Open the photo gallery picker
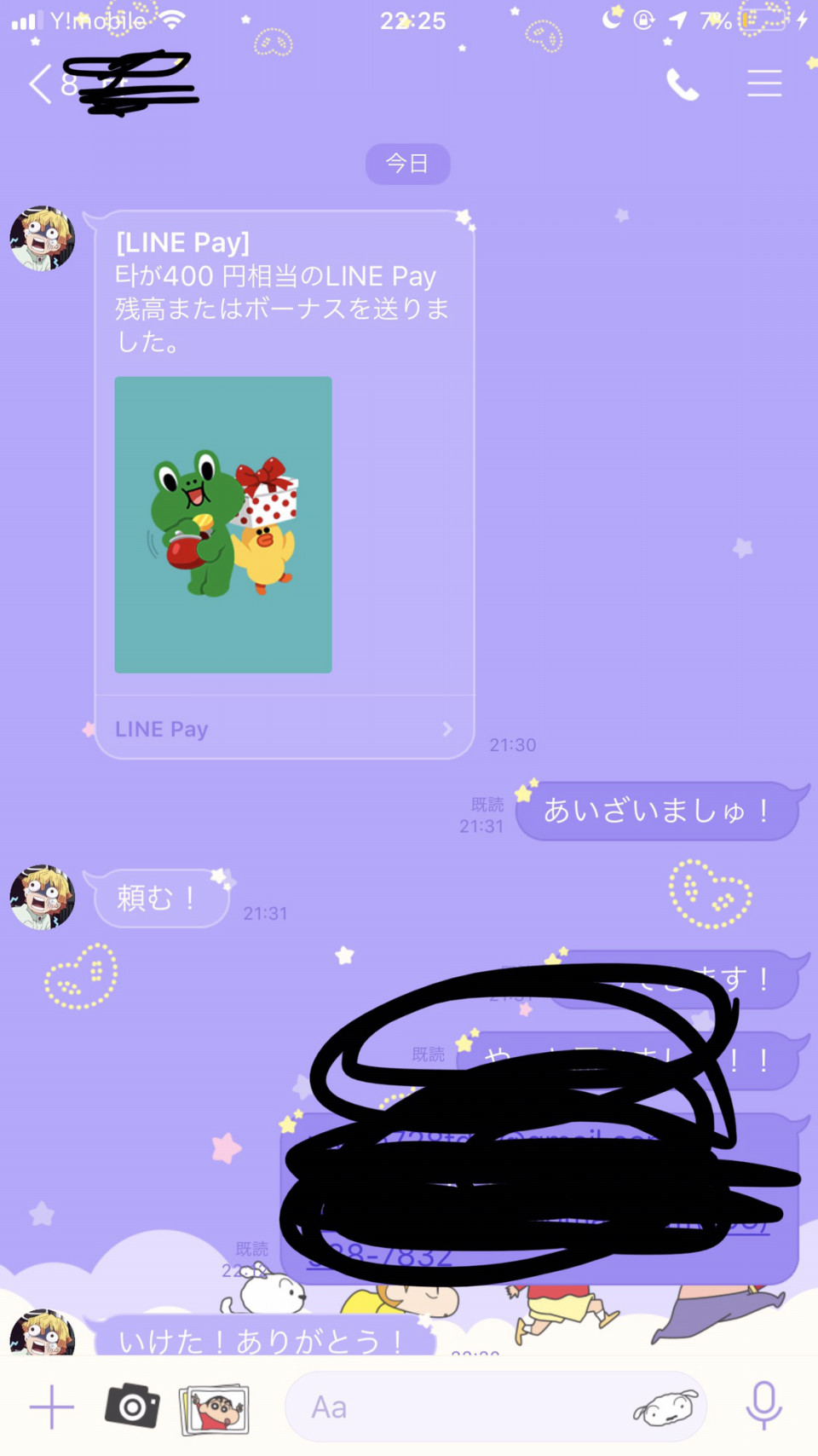This screenshot has width=818, height=1456. (x=214, y=1408)
